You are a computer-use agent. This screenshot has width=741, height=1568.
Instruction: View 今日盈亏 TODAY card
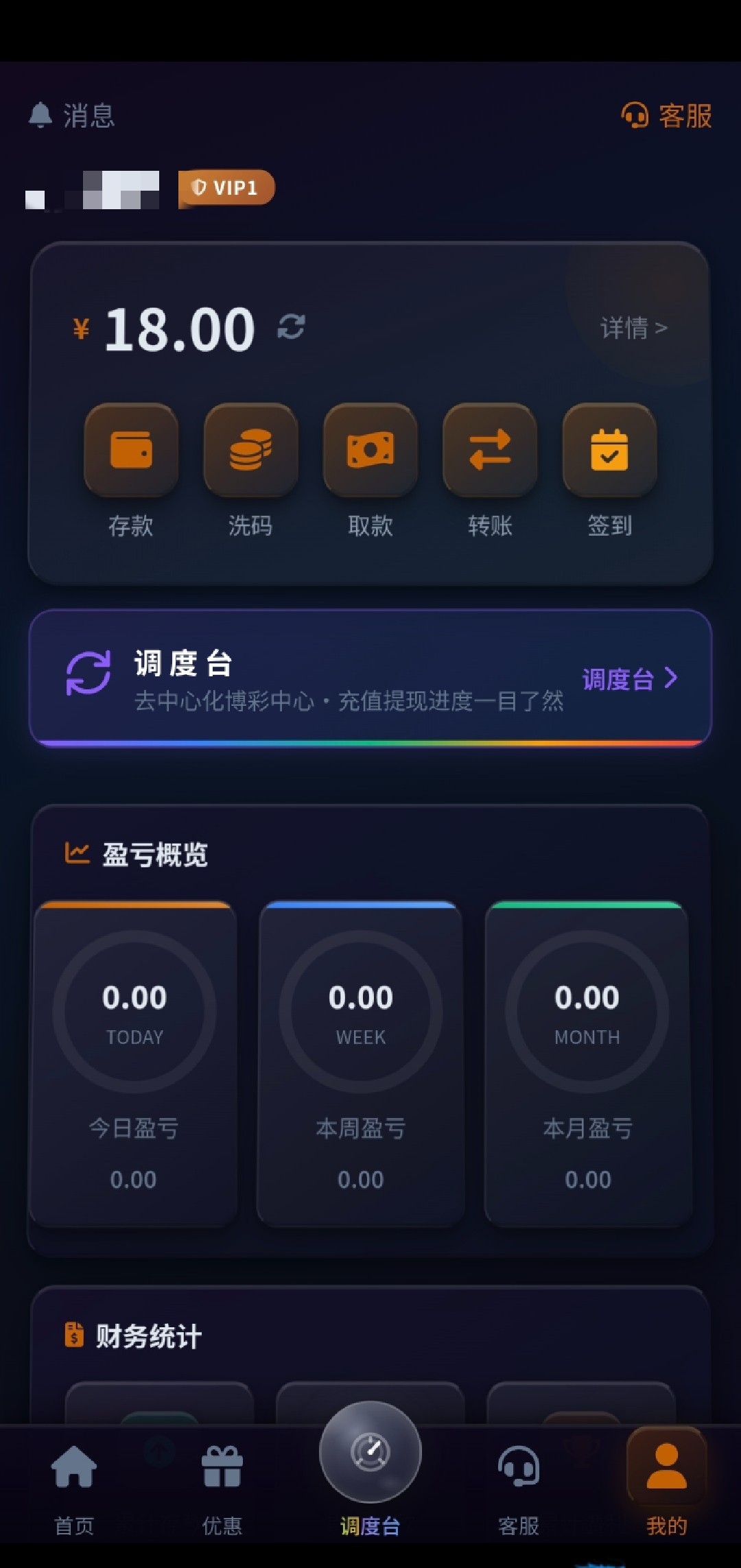pyautogui.click(x=134, y=1063)
